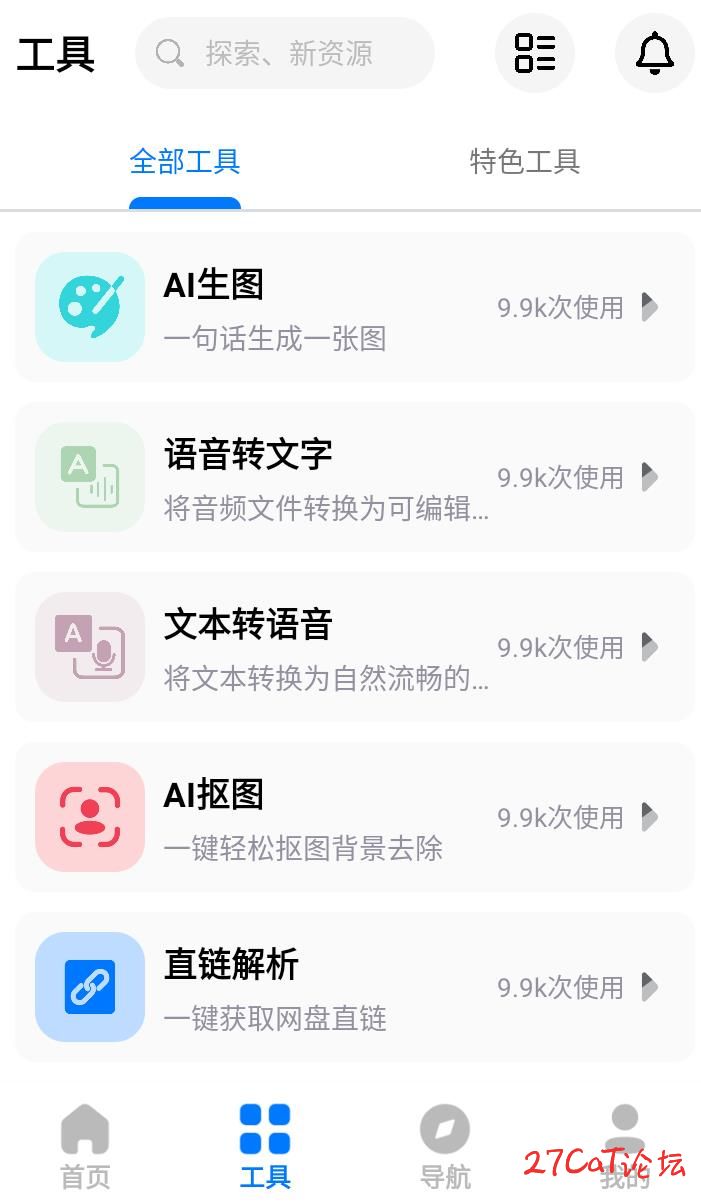Select the AI抠图 tool
This screenshot has width=701, height=1204.
pos(355,817)
